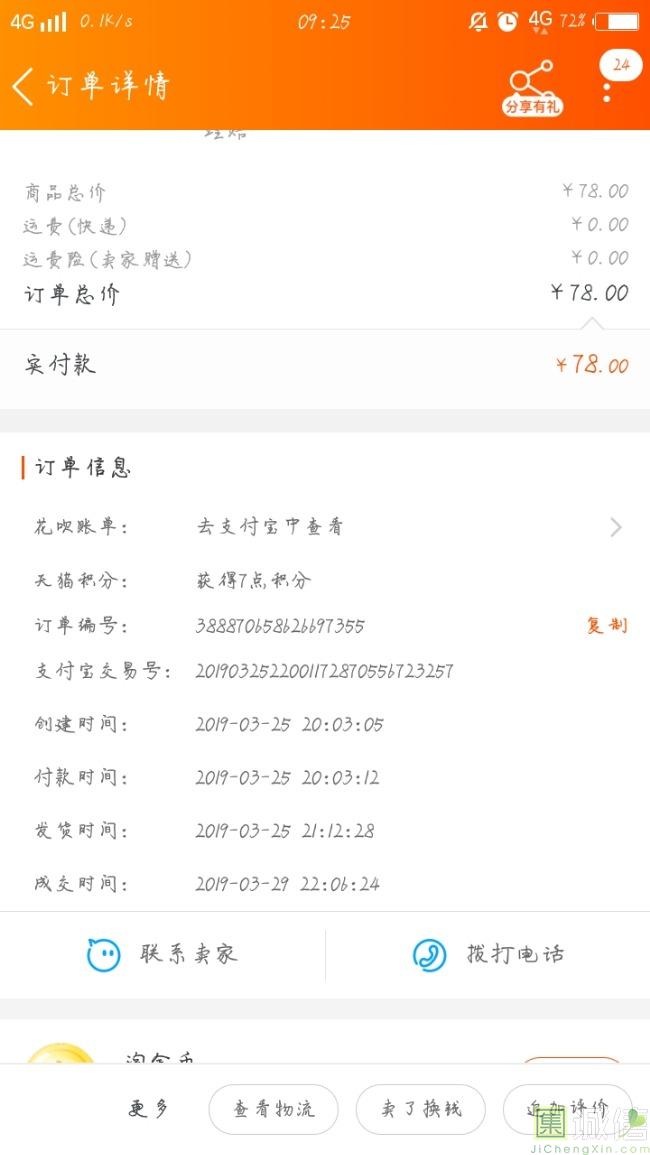Viewport: 650px width, 1155px height.
Task: Go back from order details
Action: point(23,87)
